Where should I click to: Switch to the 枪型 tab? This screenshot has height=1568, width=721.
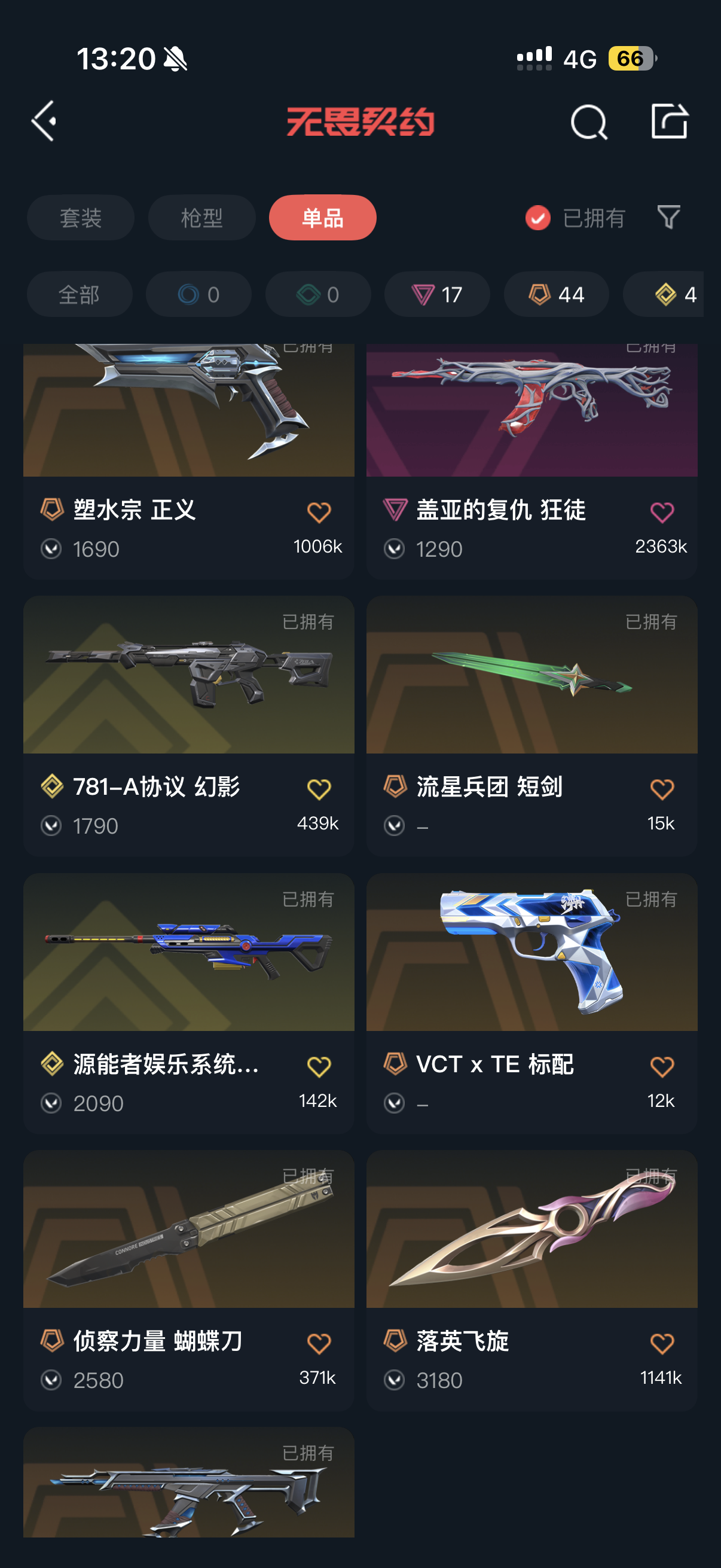tap(201, 218)
